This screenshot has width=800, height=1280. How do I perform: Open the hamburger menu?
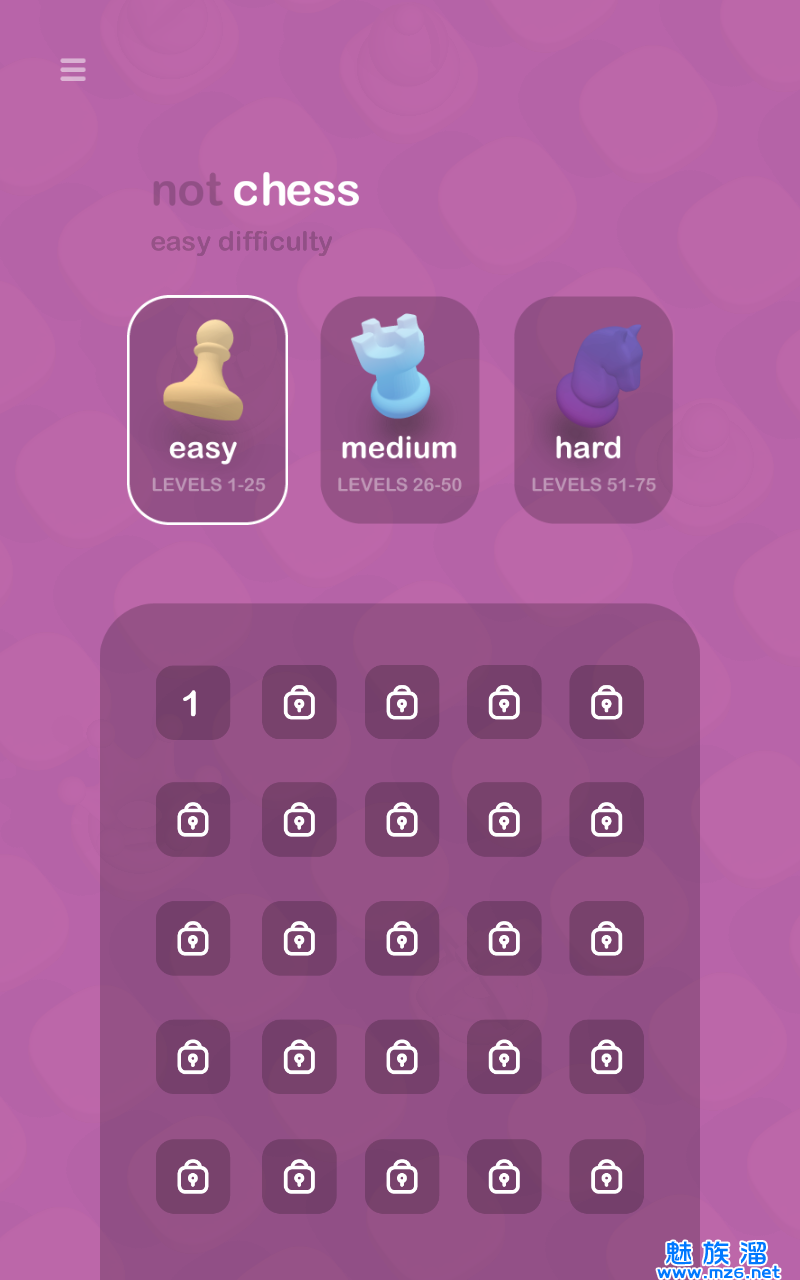tap(73, 70)
